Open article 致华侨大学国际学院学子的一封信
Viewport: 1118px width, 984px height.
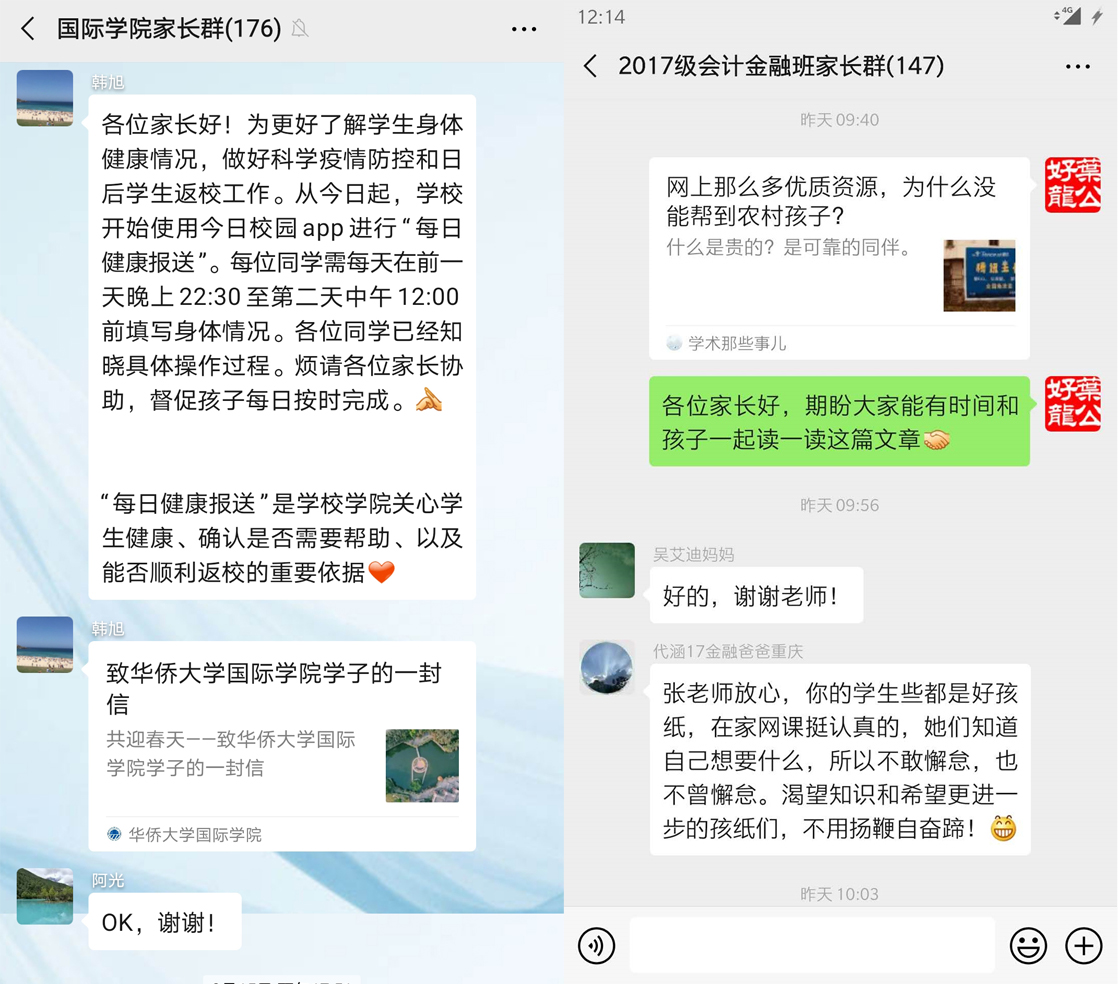click(281, 745)
